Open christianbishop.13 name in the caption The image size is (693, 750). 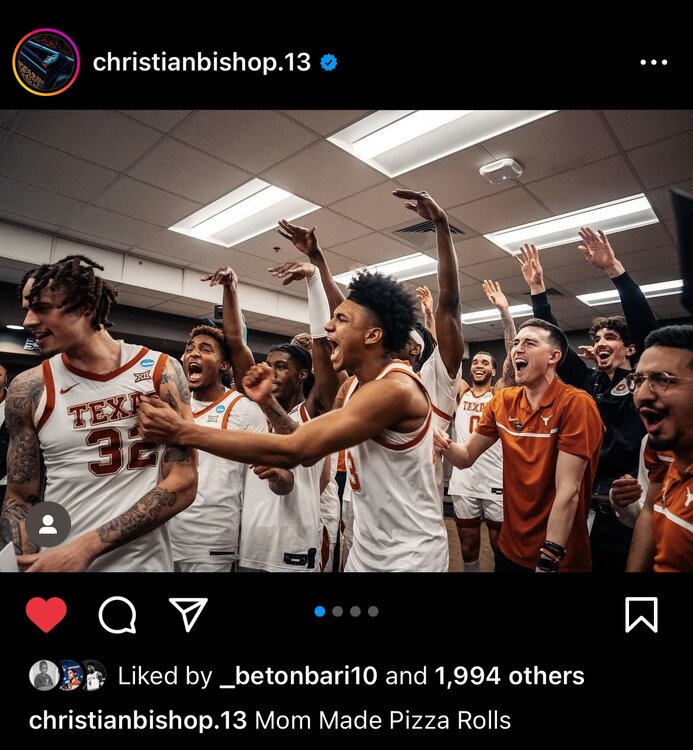(x=137, y=720)
